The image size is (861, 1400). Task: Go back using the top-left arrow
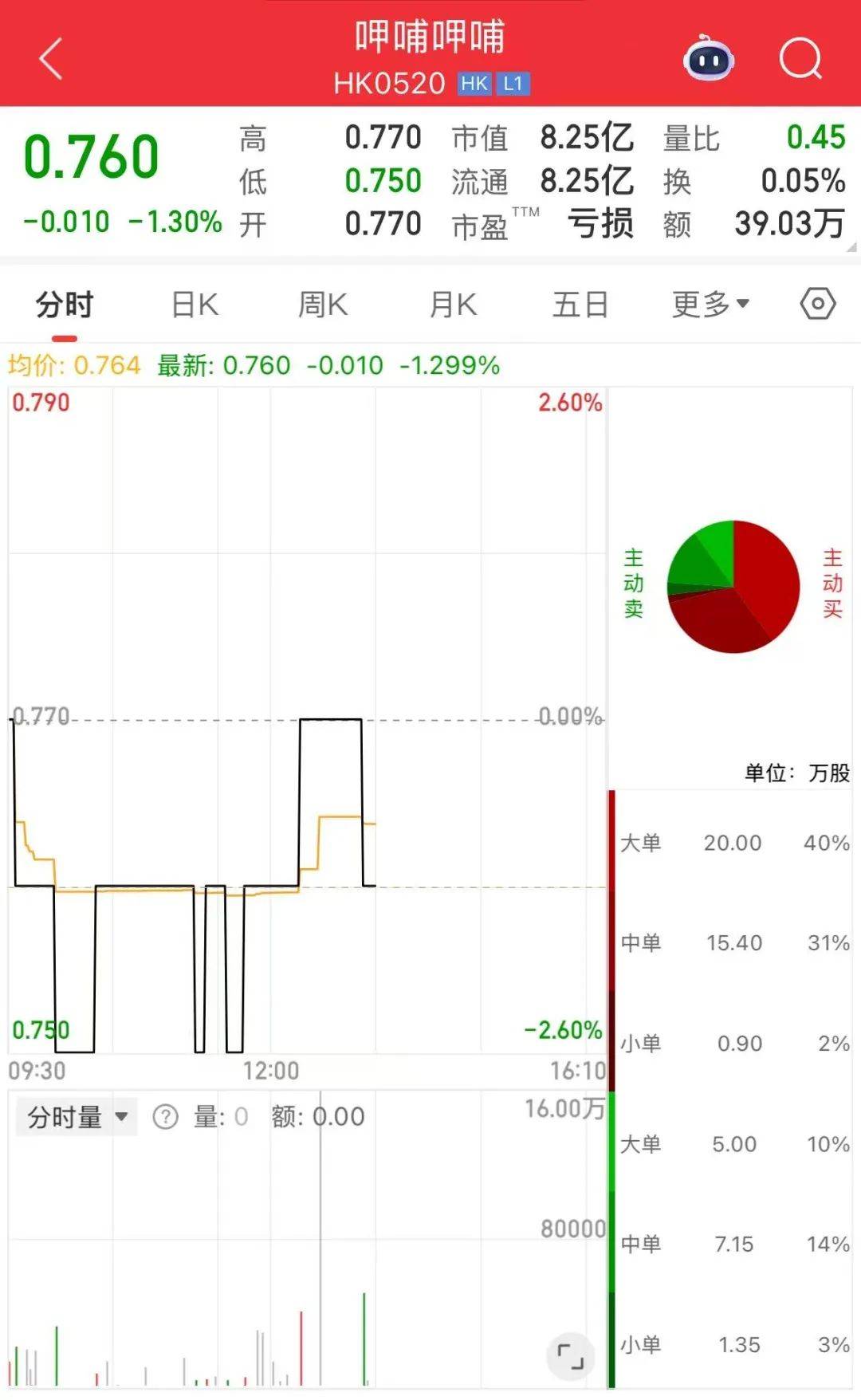click(x=51, y=59)
